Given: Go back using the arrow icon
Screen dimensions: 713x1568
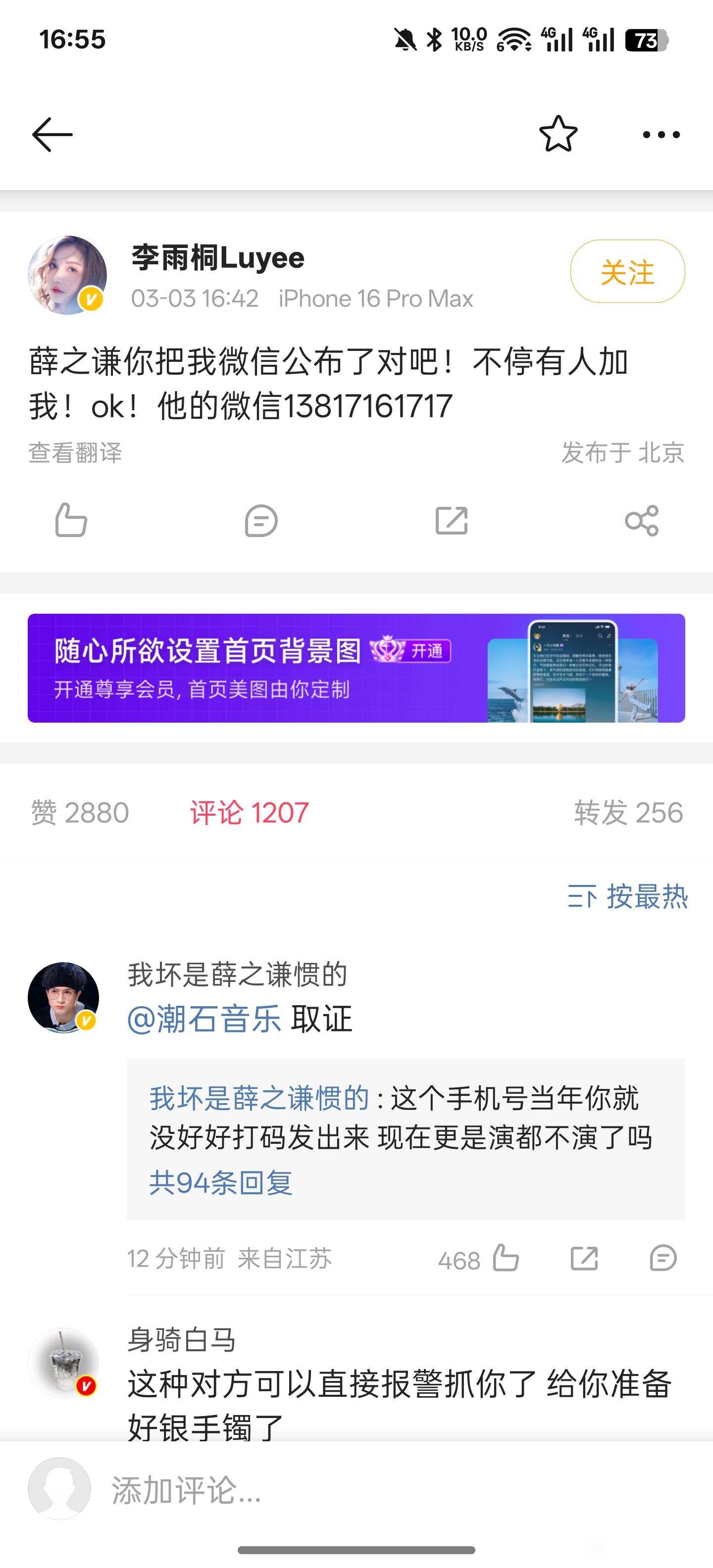Looking at the screenshot, I should (52, 135).
